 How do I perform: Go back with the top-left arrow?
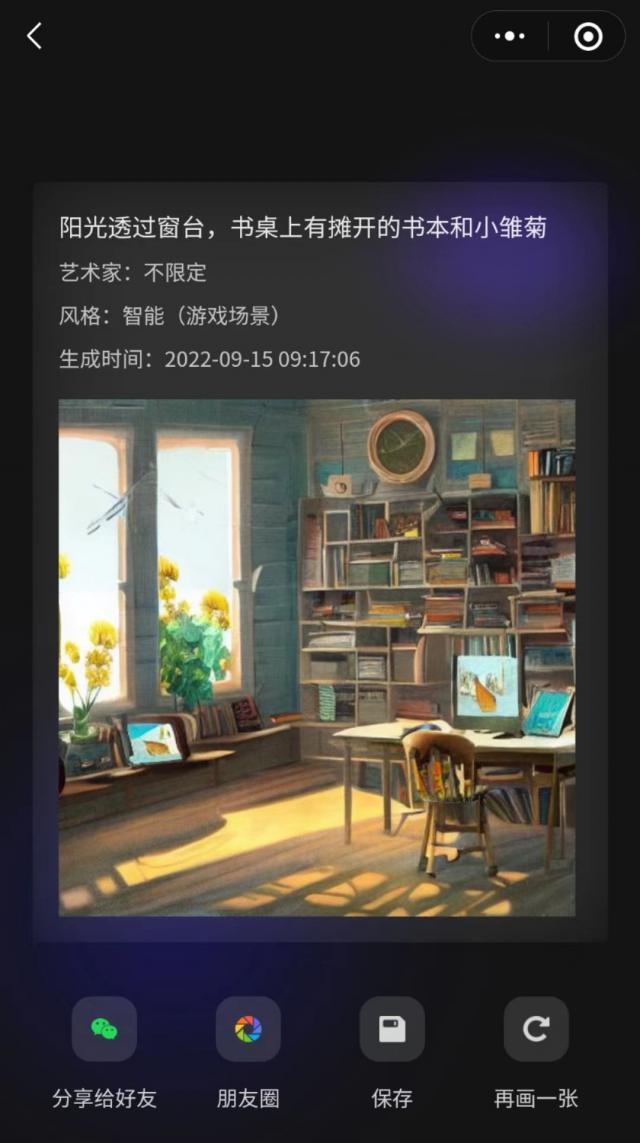click(34, 36)
